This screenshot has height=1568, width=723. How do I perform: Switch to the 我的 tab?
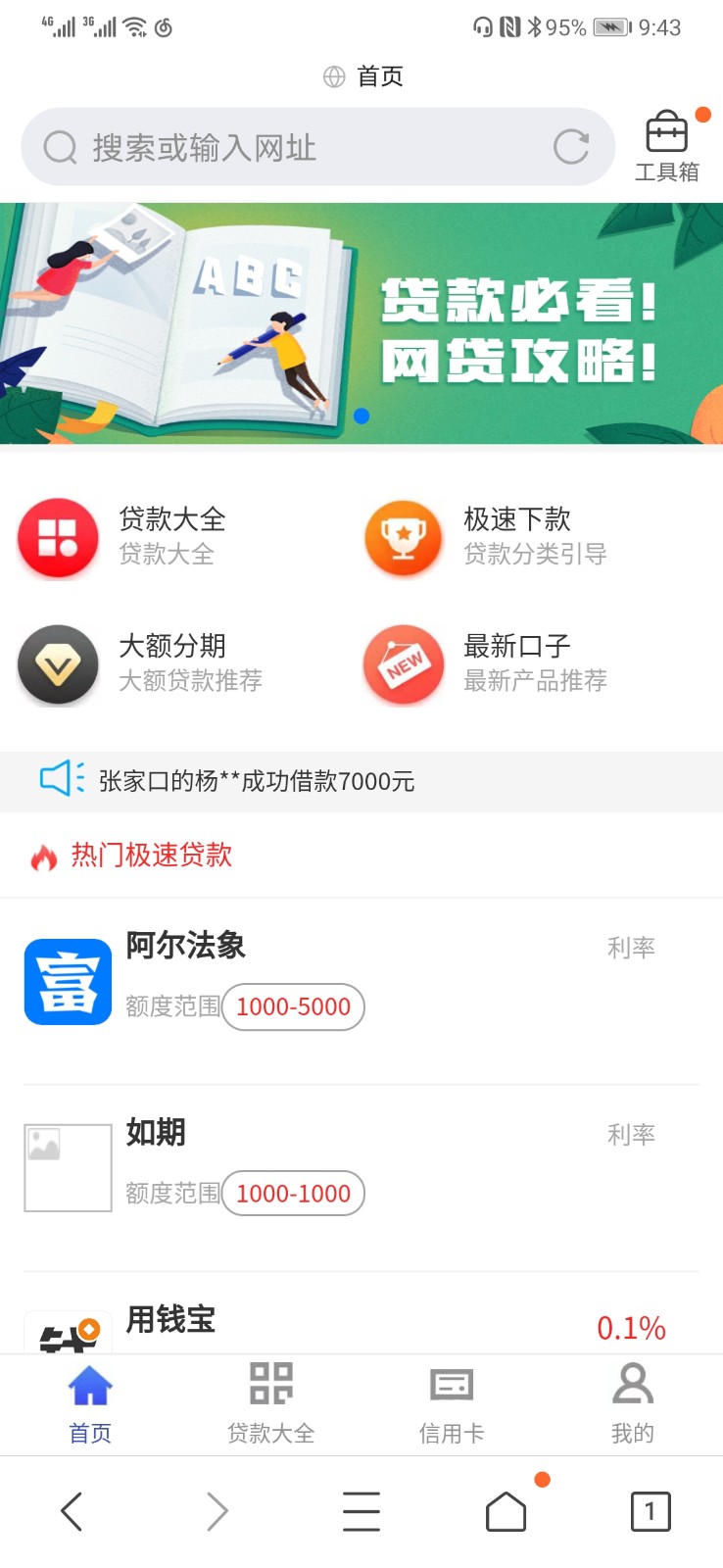(632, 1404)
